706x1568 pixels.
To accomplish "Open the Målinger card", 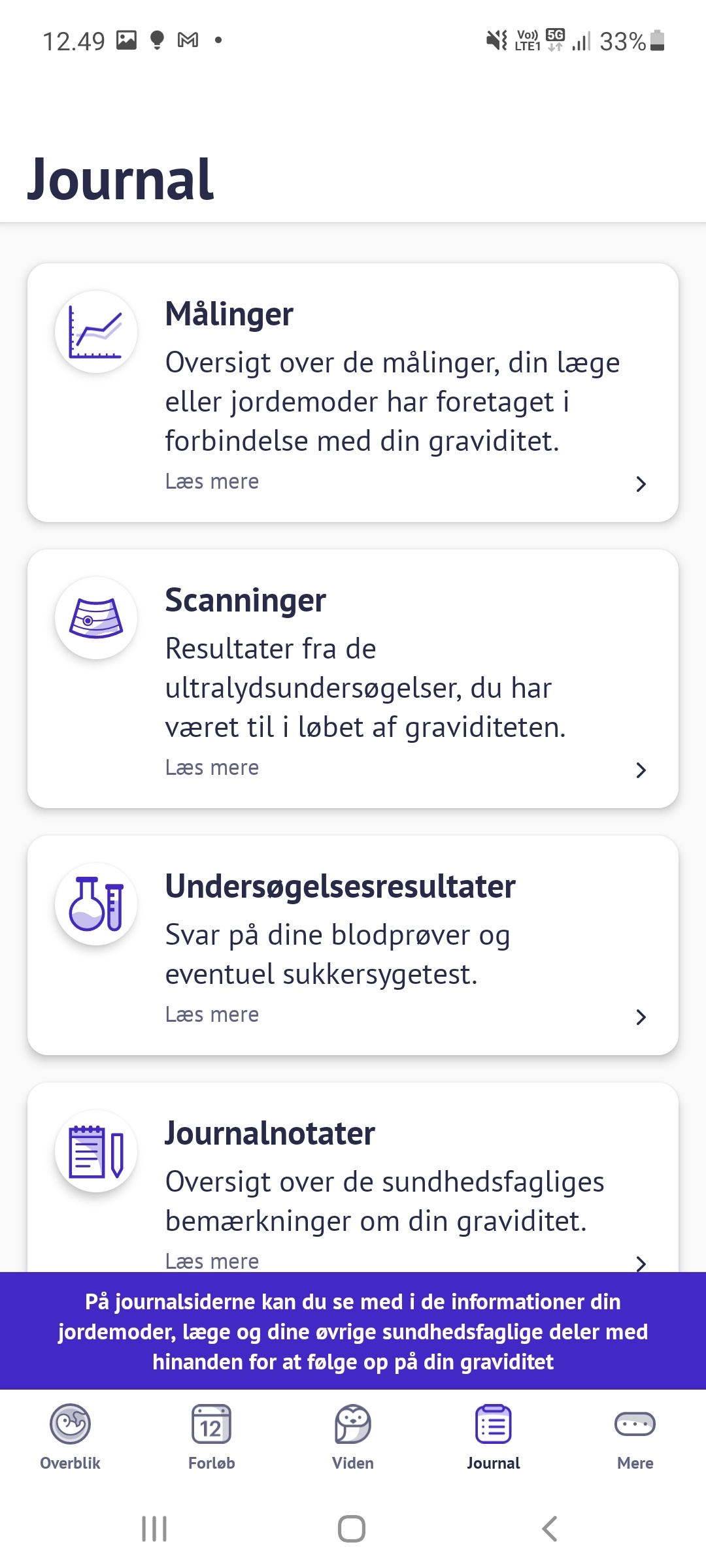I will (353, 392).
